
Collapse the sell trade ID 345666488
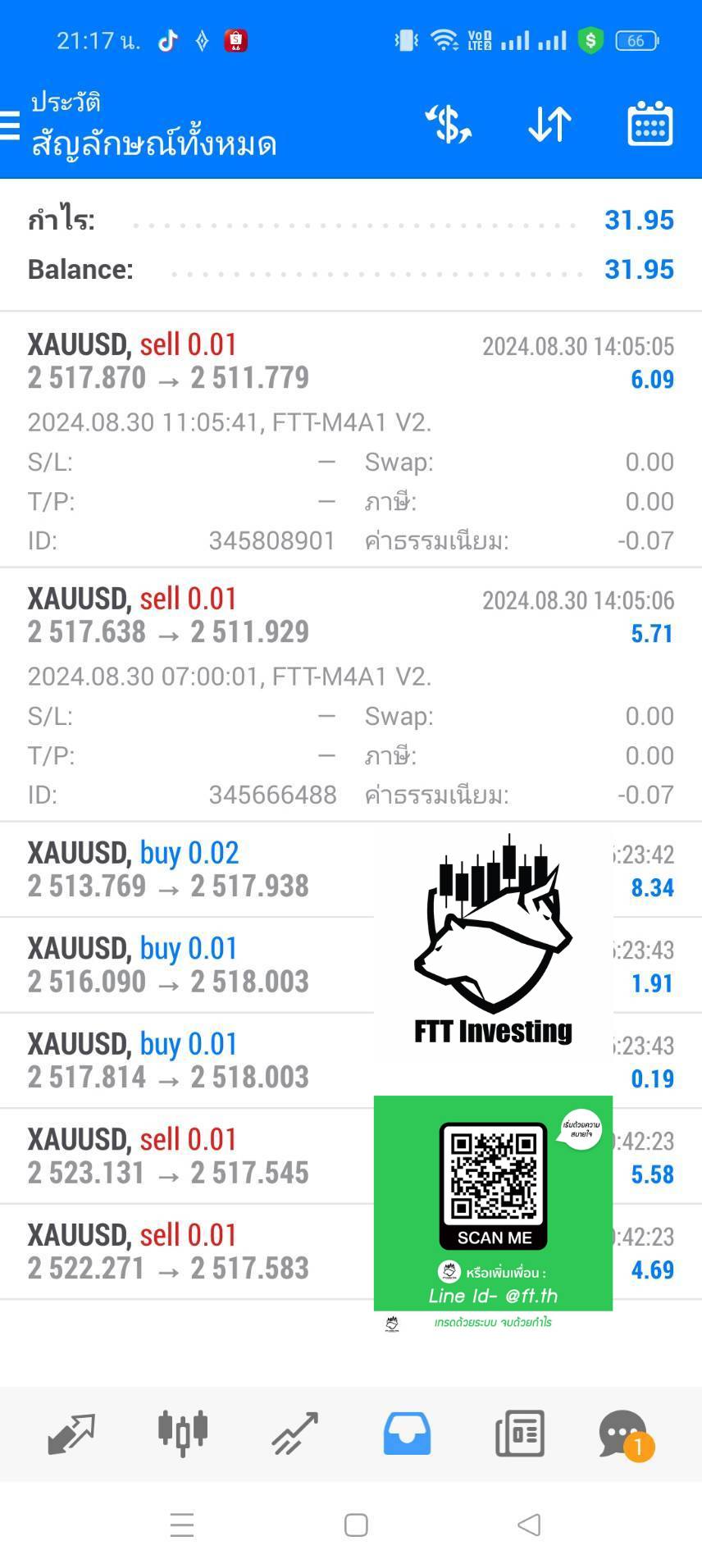pos(351,695)
